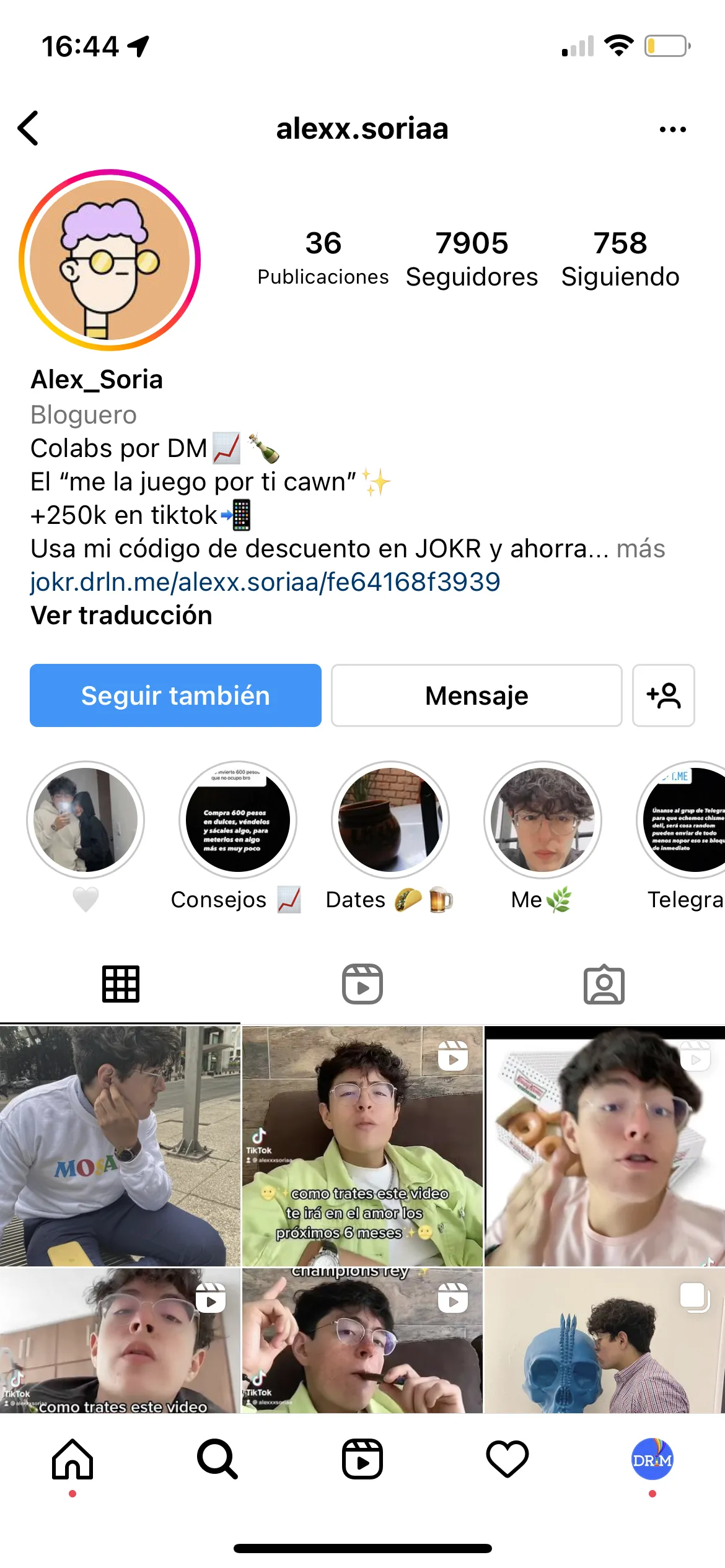This screenshot has width=725, height=1568.
Task: Open the Seguidores list
Action: (472, 259)
